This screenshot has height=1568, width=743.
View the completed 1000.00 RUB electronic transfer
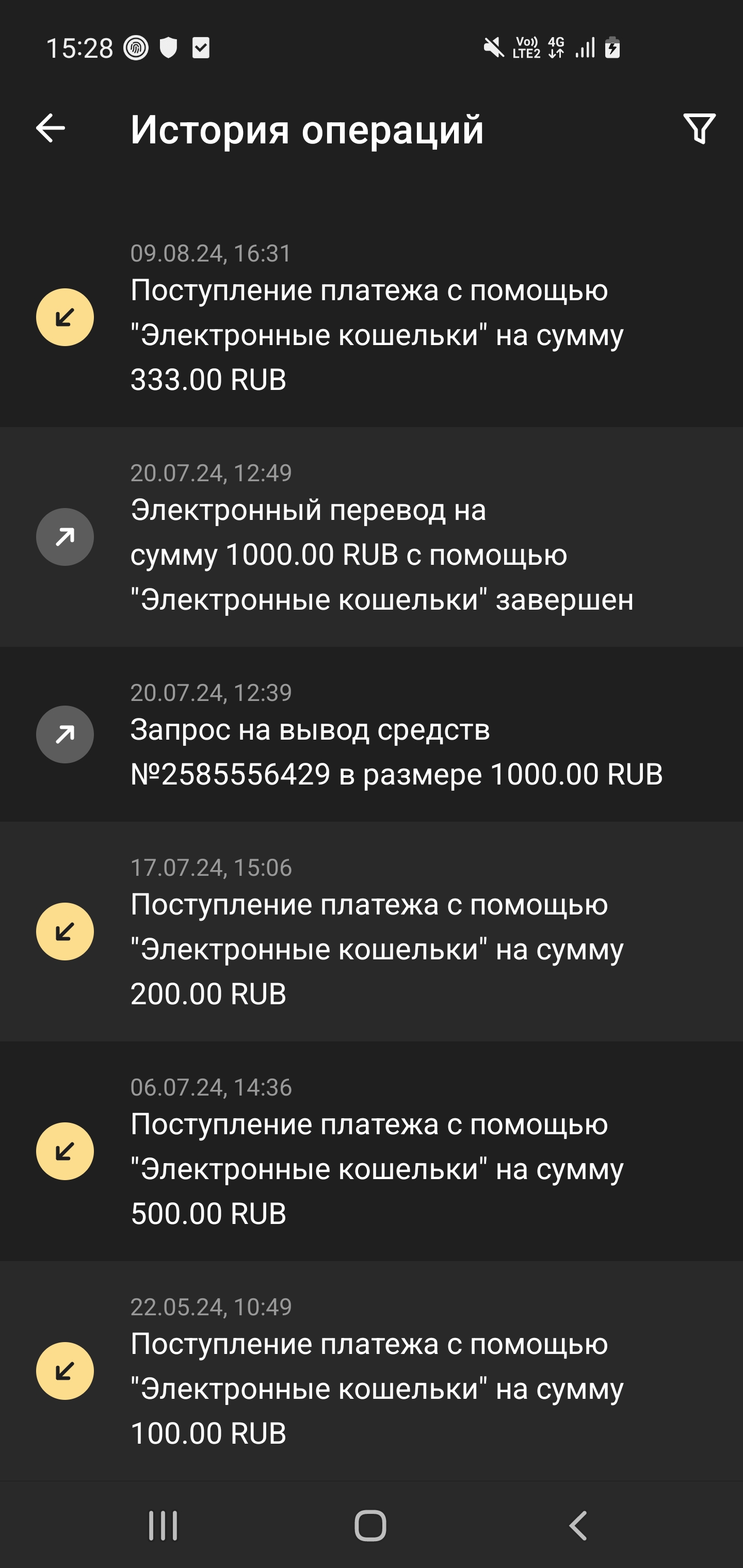point(372,537)
